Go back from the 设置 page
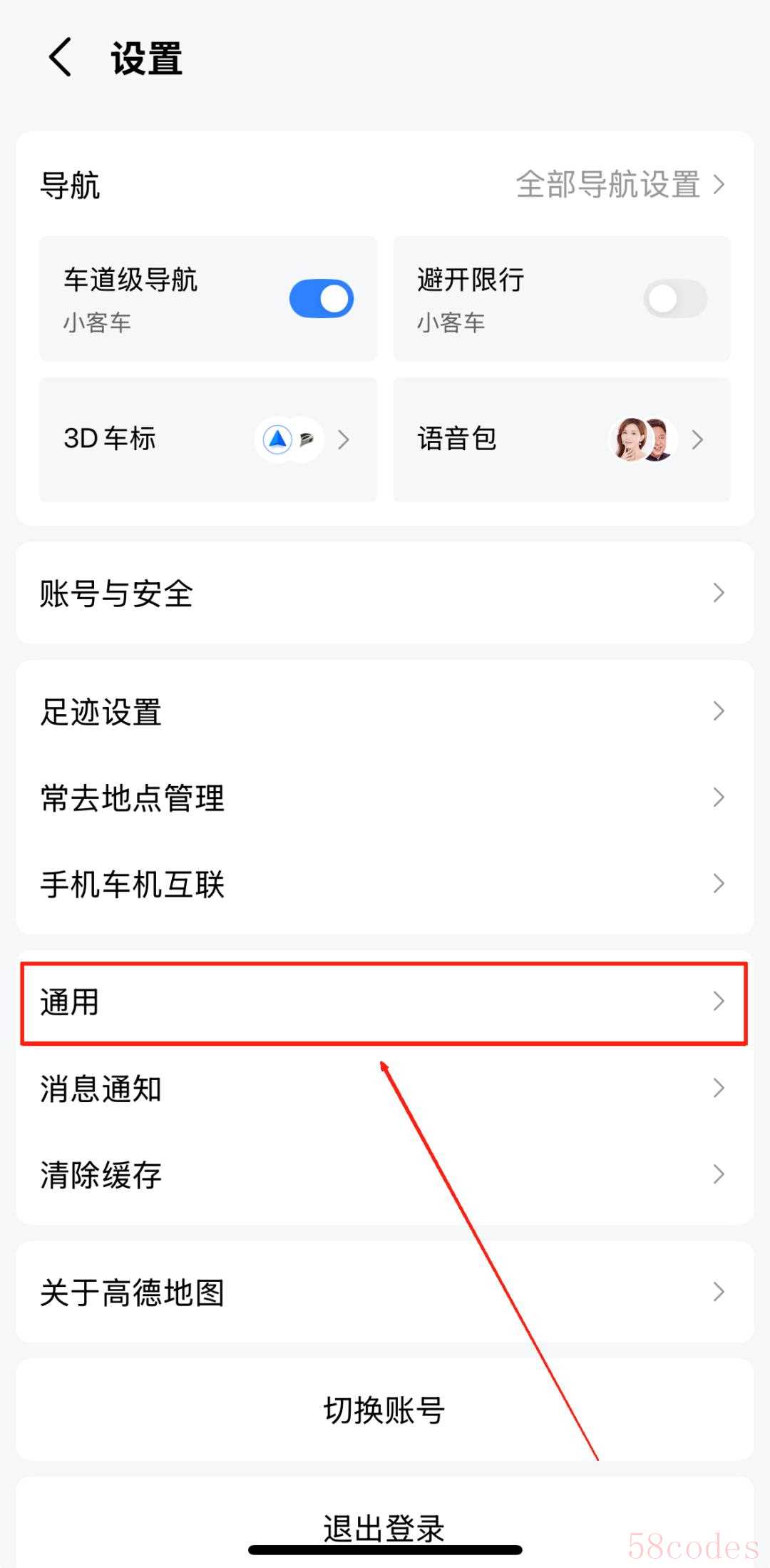 pos(60,58)
